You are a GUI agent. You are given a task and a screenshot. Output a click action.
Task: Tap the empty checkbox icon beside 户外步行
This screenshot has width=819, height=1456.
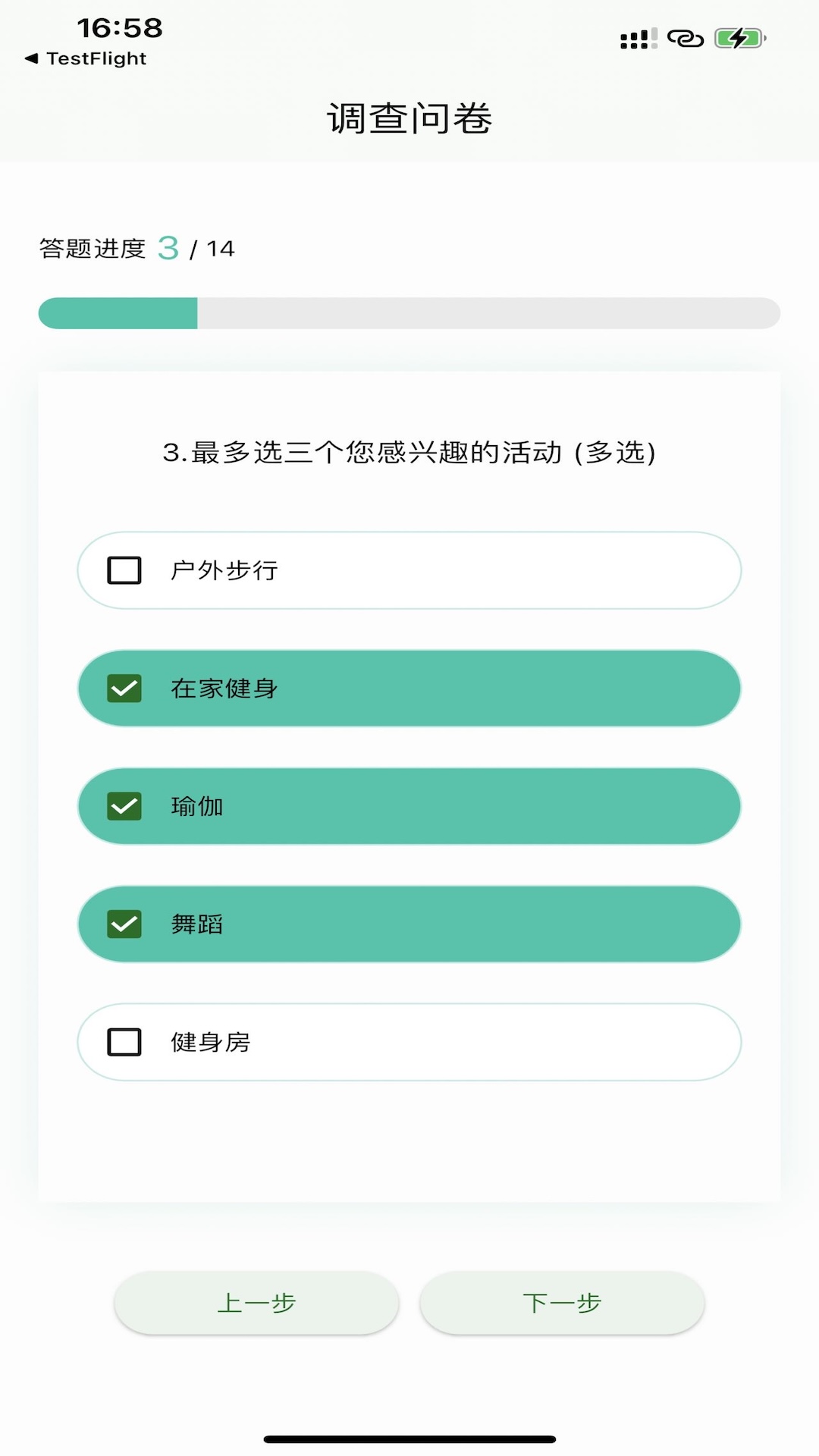pyautogui.click(x=124, y=570)
